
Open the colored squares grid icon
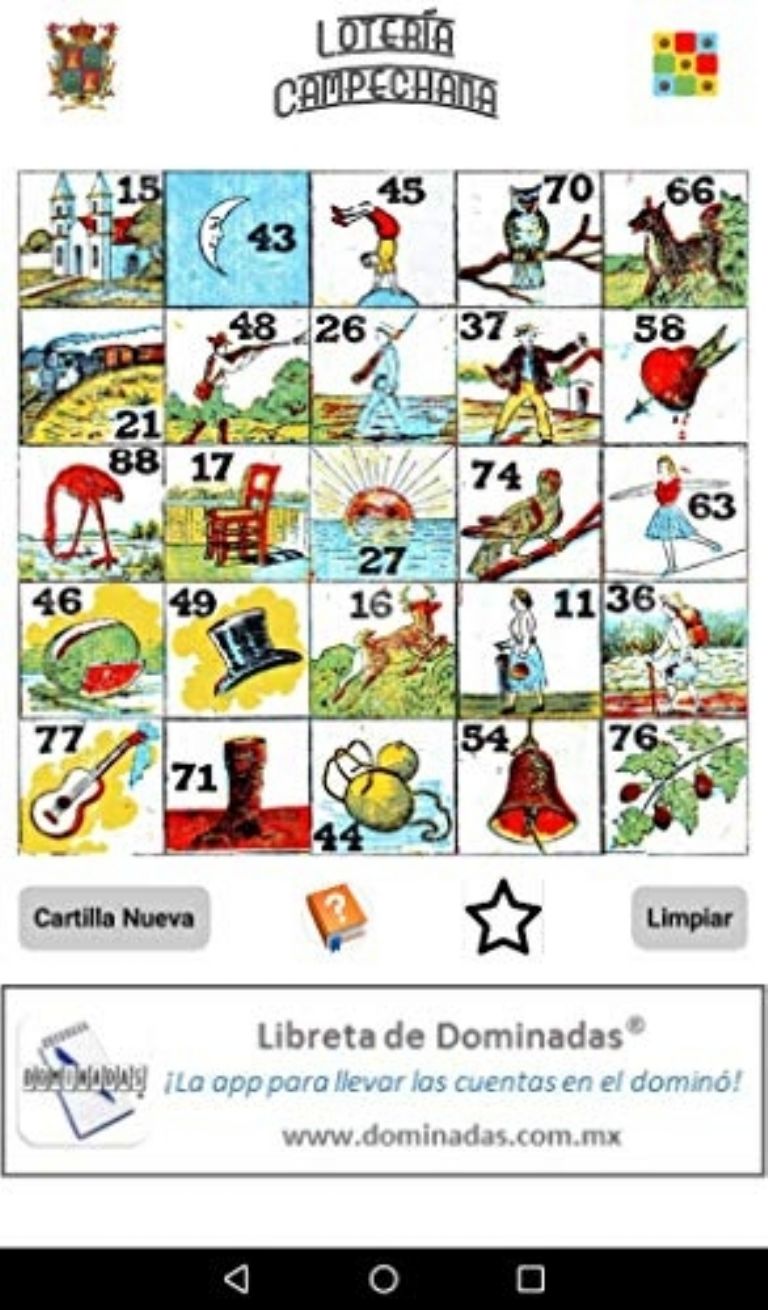coord(685,64)
